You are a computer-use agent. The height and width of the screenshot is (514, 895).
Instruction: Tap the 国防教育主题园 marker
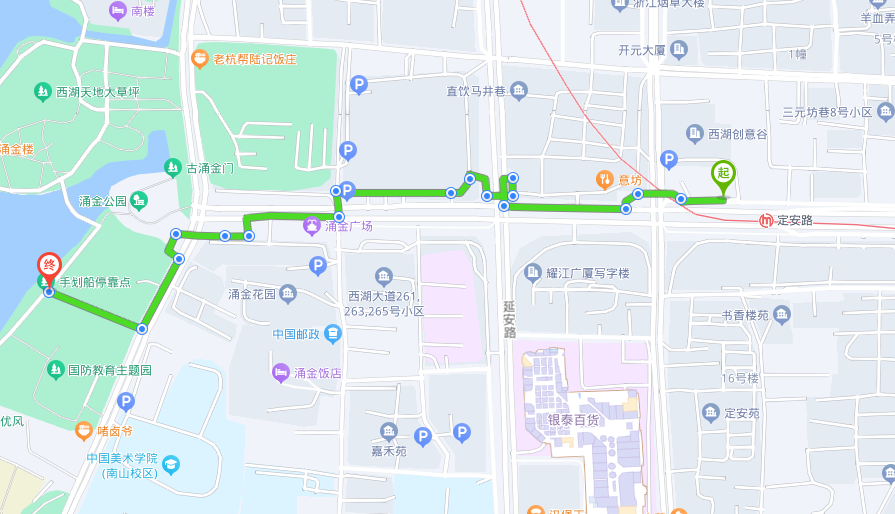55,370
